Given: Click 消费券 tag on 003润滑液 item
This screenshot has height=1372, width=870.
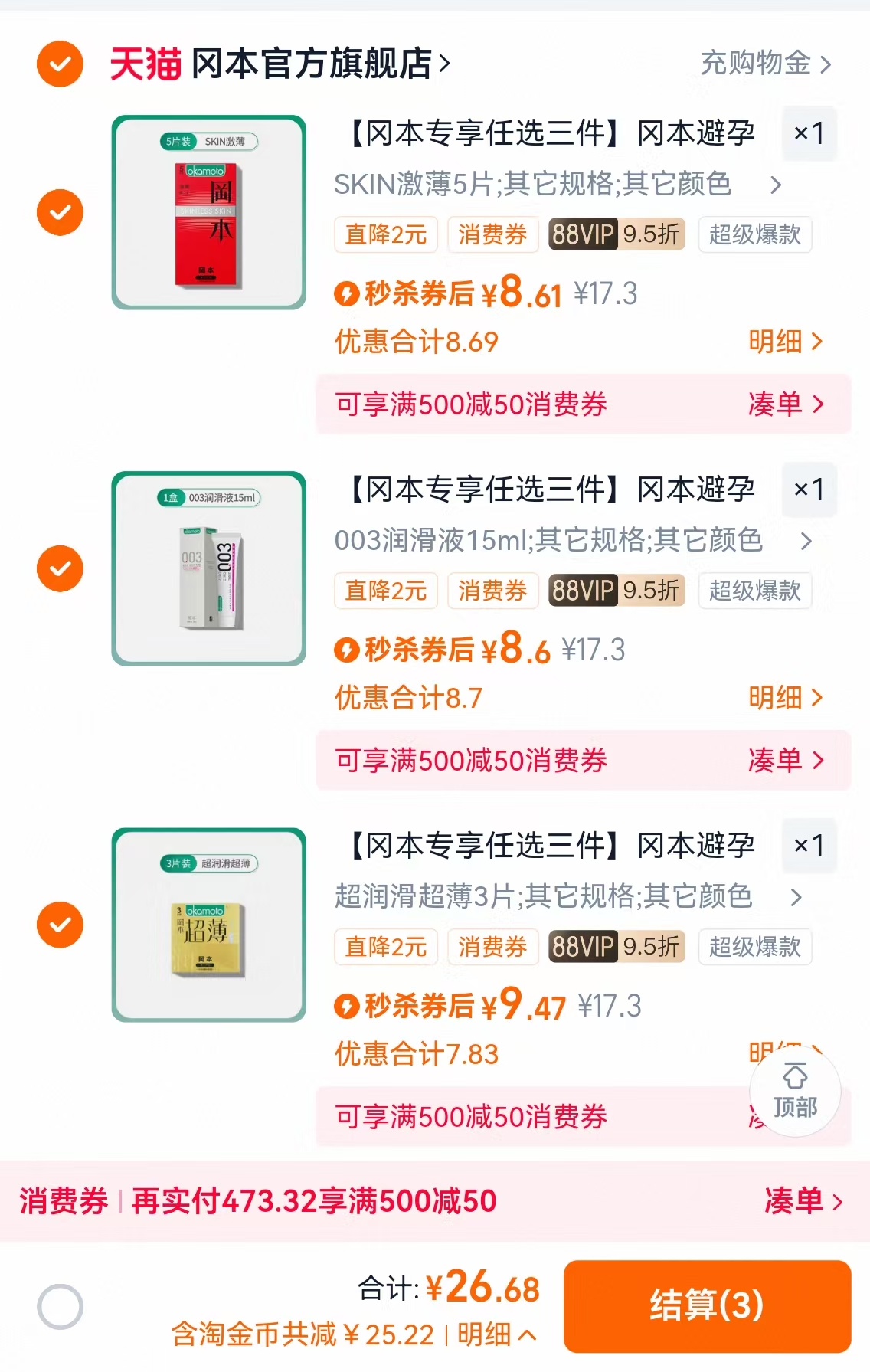Looking at the screenshot, I should (x=492, y=591).
